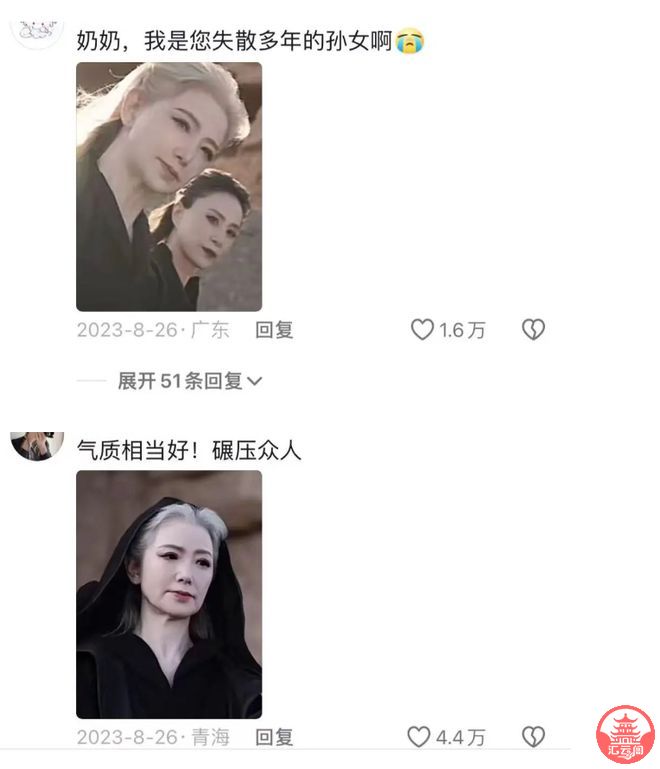Viewport: 660px width, 769px height.
Task: Reply to the 奶奶 comment
Action: pyautogui.click(x=274, y=330)
